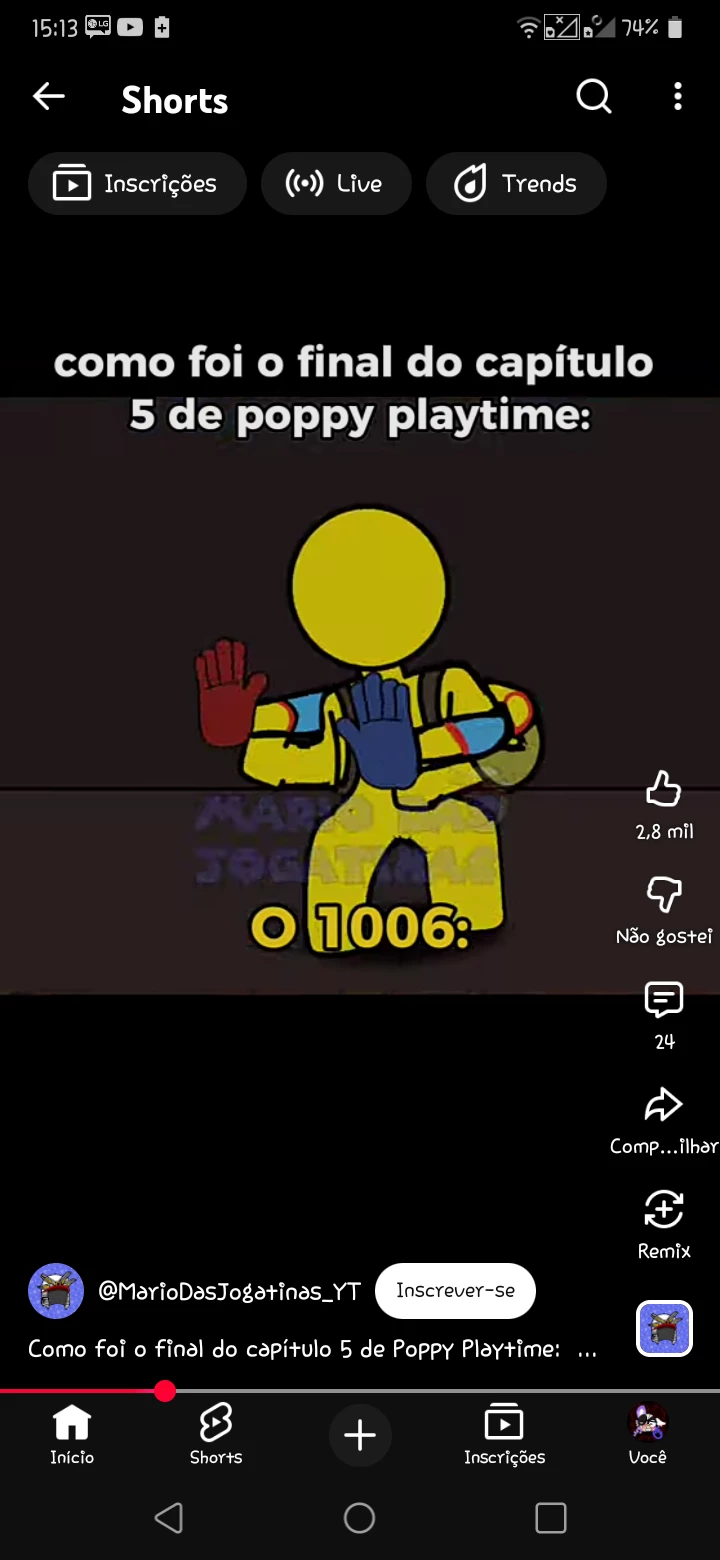Open the comments on this Short
Image resolution: width=720 pixels, height=1560 pixels.
[664, 1000]
